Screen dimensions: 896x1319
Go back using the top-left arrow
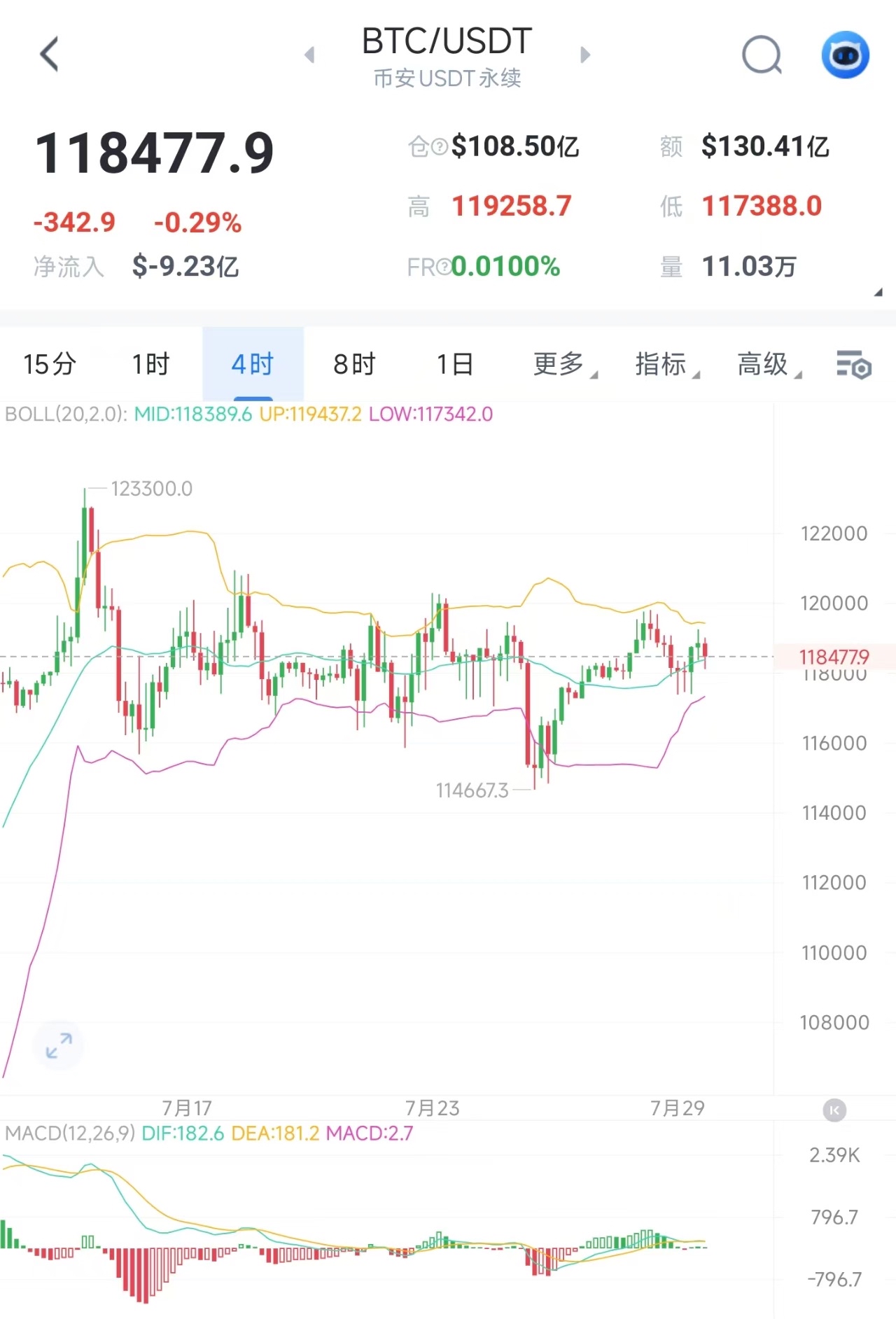coord(49,55)
